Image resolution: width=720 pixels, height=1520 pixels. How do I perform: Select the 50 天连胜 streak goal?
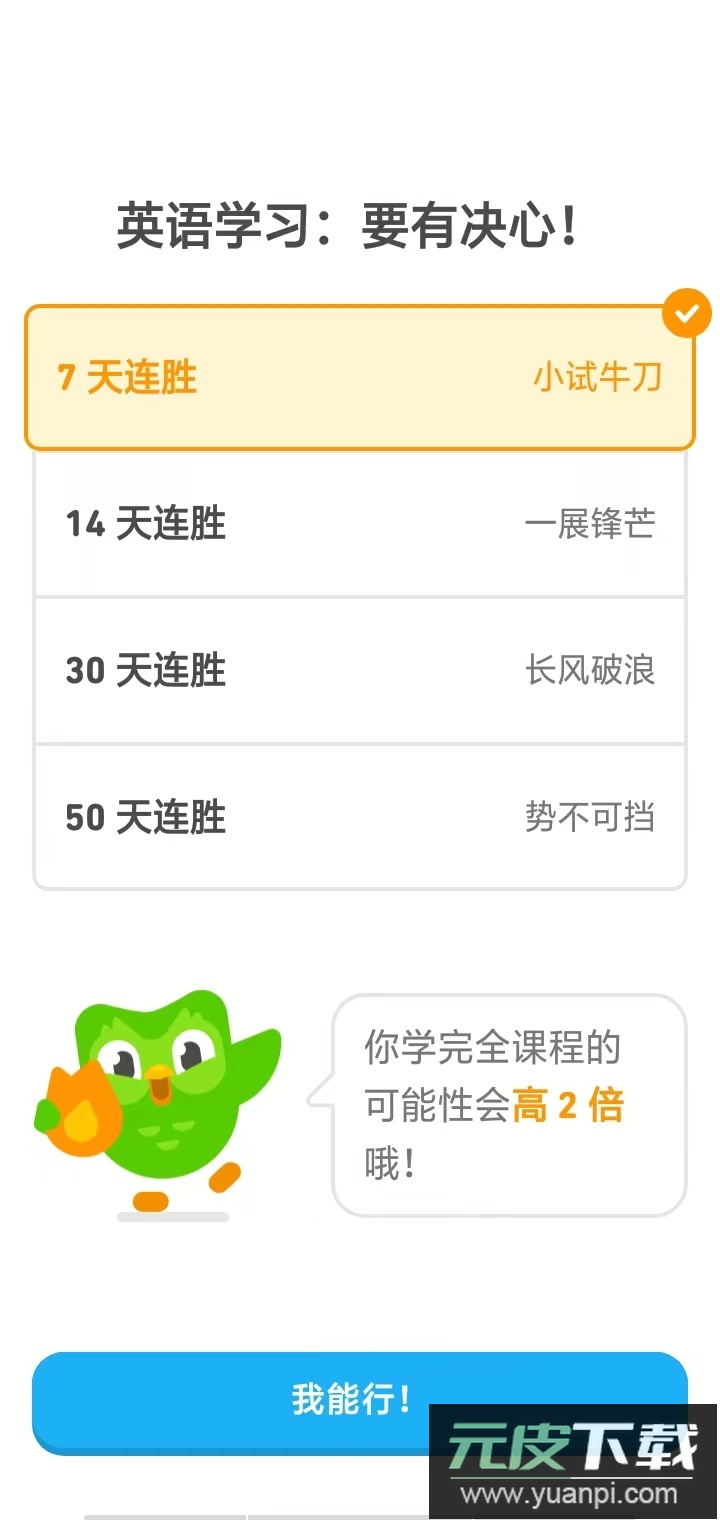tap(360, 817)
